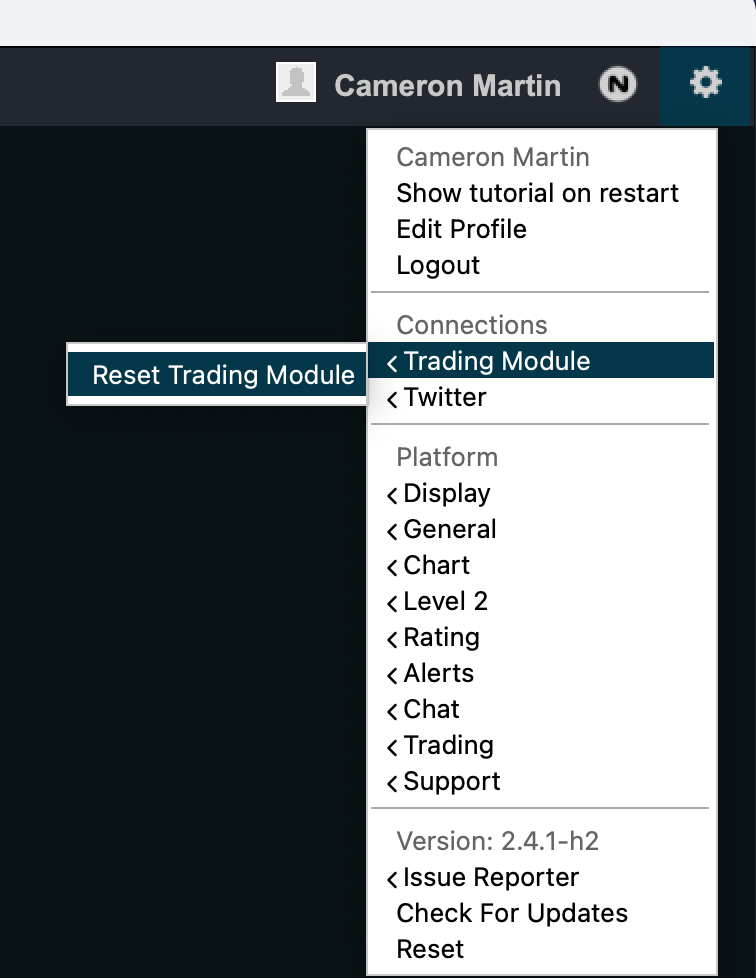The width and height of the screenshot is (756, 978).
Task: Expand the Support submenu
Action: click(x=451, y=781)
